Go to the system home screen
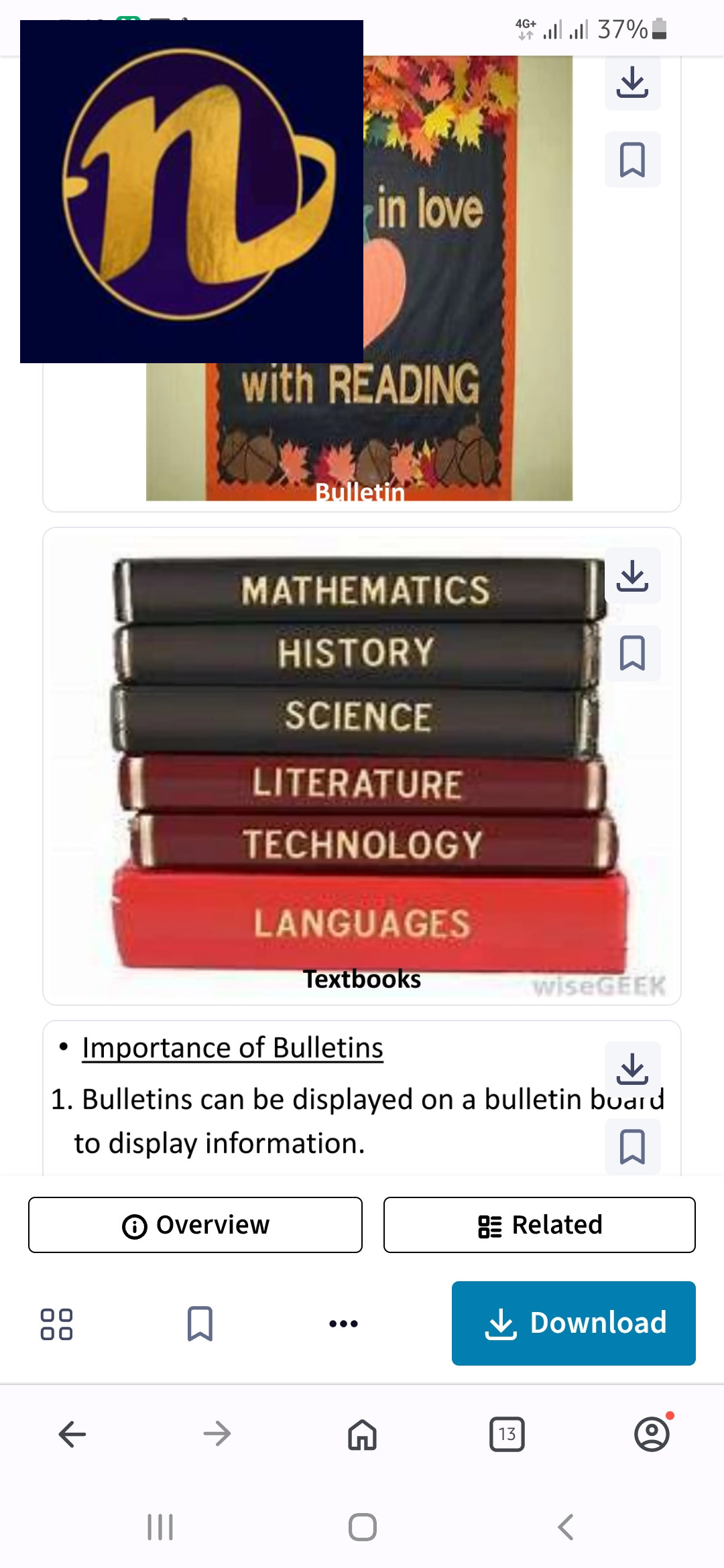The width and height of the screenshot is (724, 1568). tap(362, 1527)
